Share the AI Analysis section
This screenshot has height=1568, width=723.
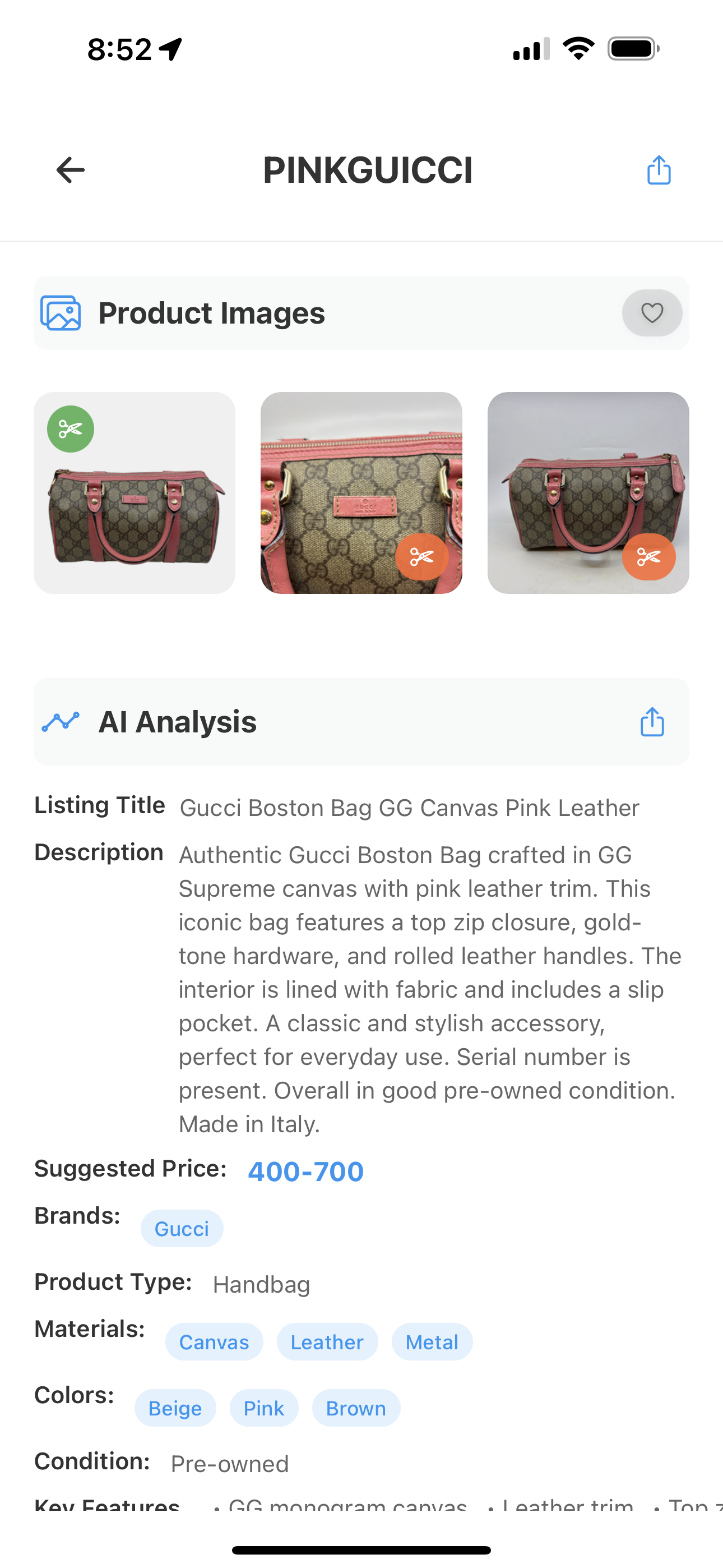(652, 722)
